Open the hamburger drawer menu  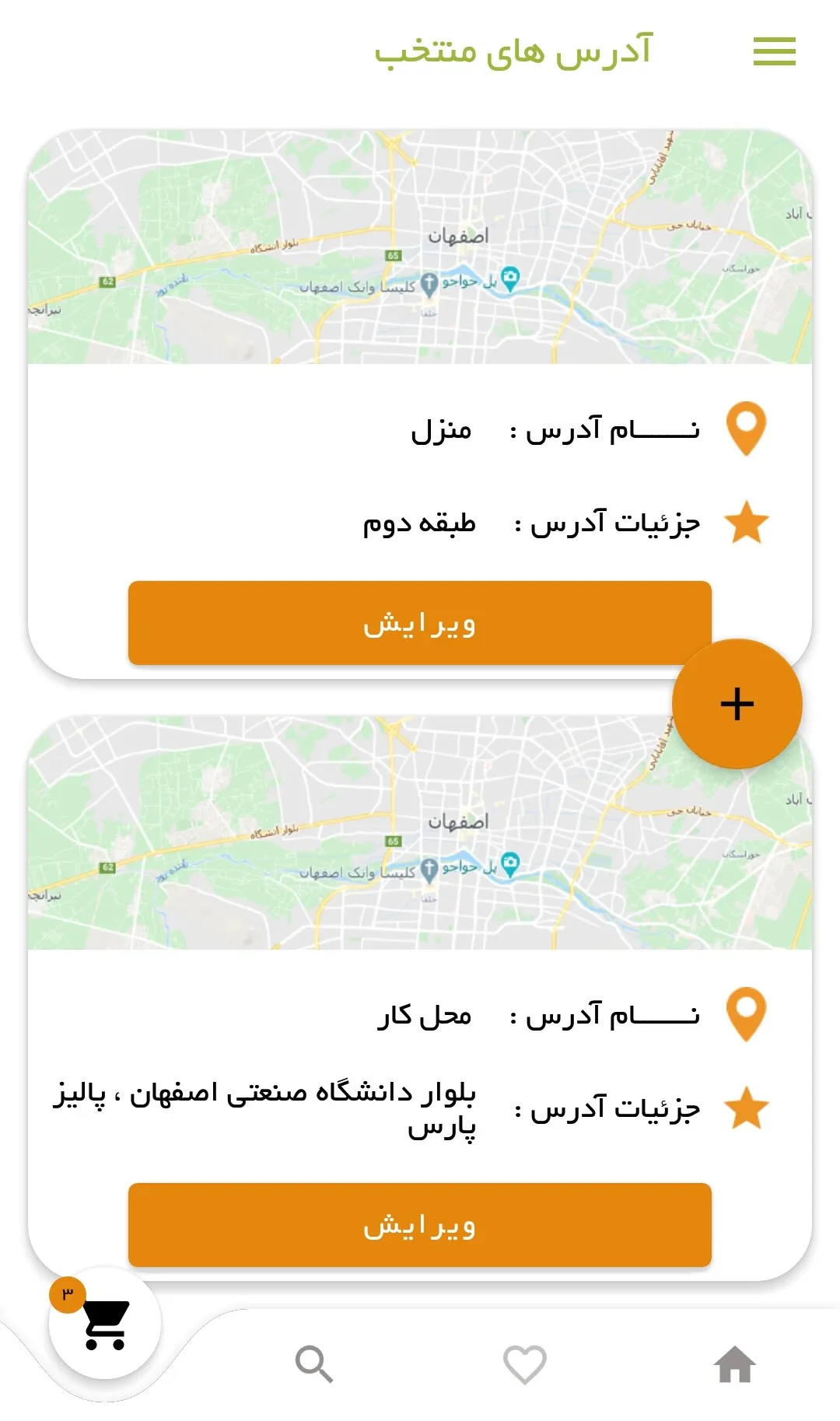774,51
